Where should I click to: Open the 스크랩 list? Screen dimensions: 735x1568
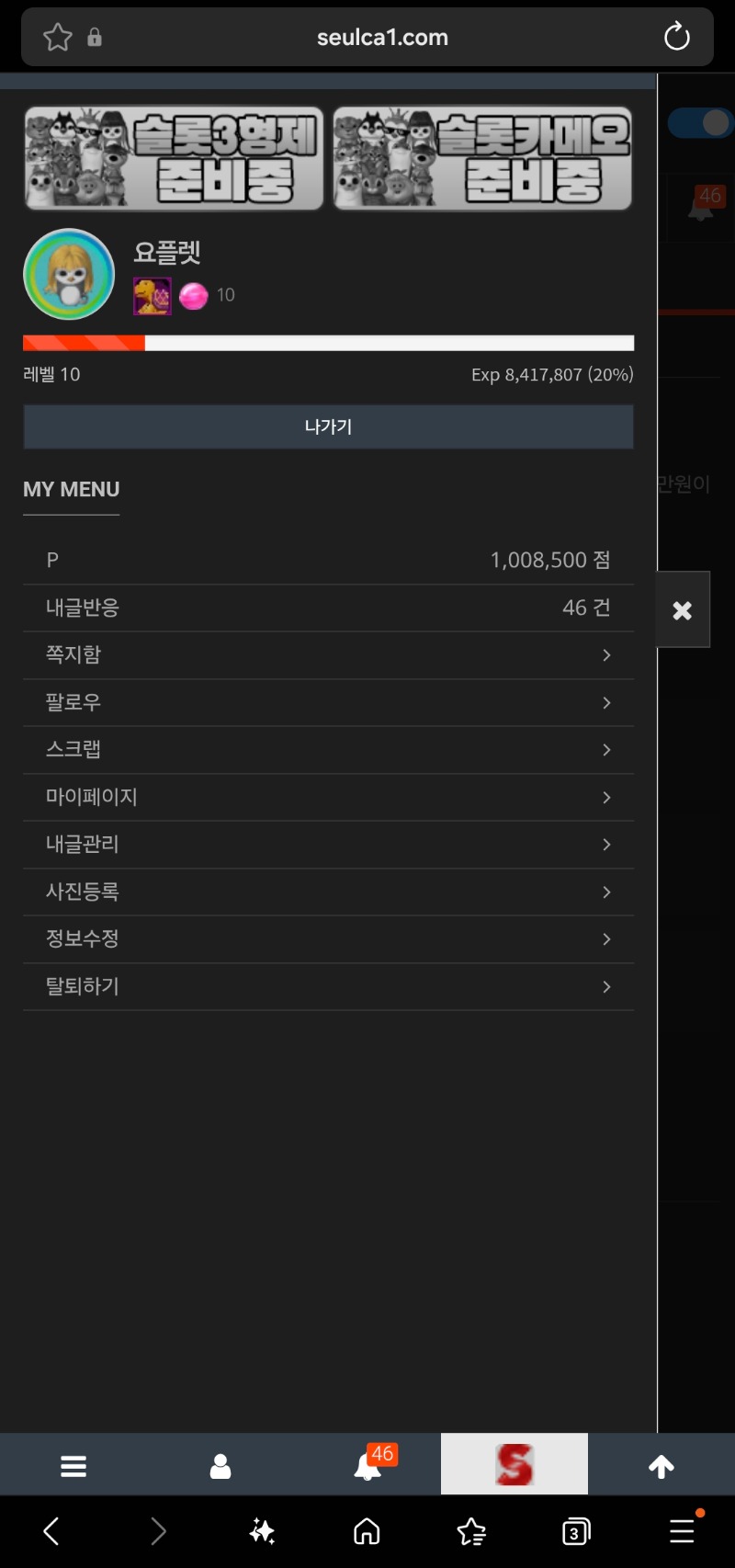point(328,750)
